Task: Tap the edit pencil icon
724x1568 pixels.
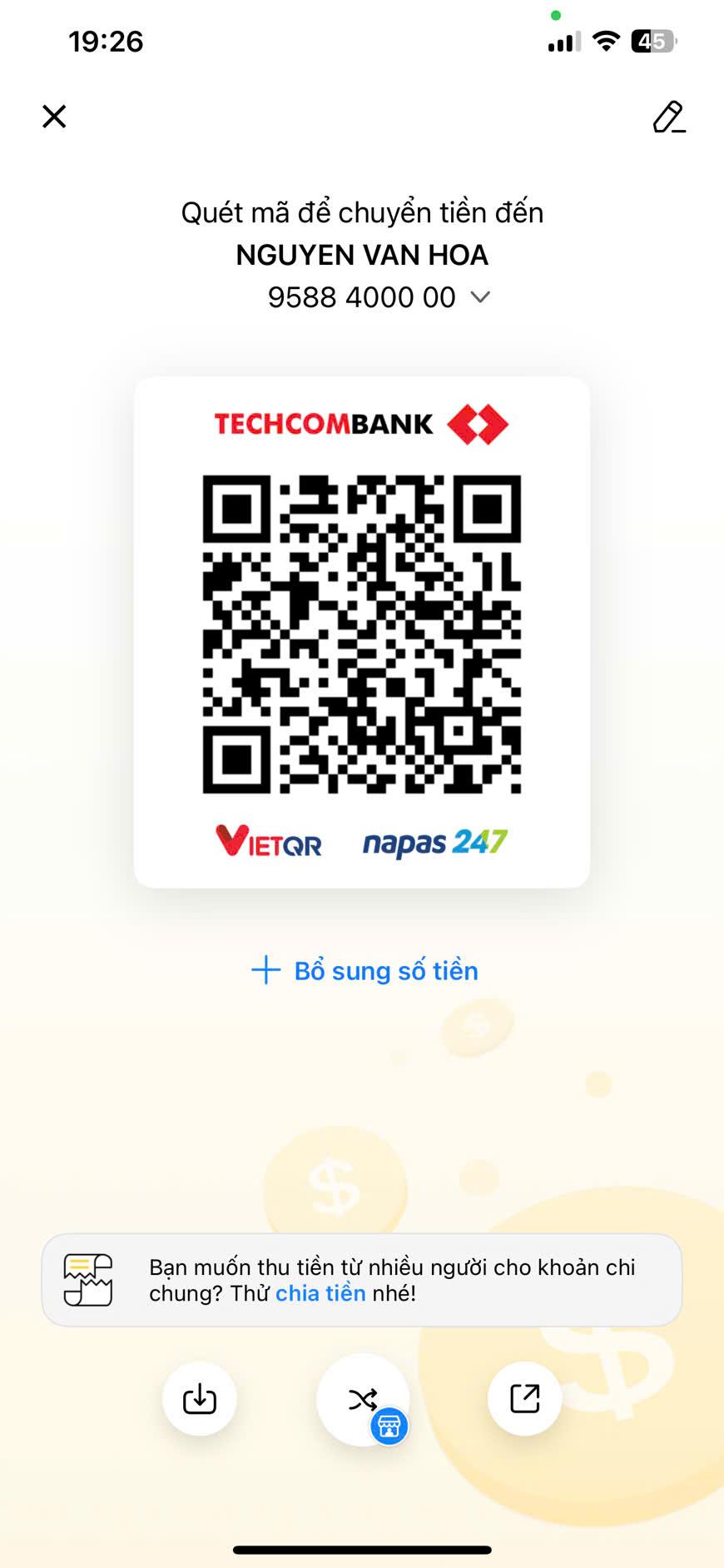Action: click(668, 117)
